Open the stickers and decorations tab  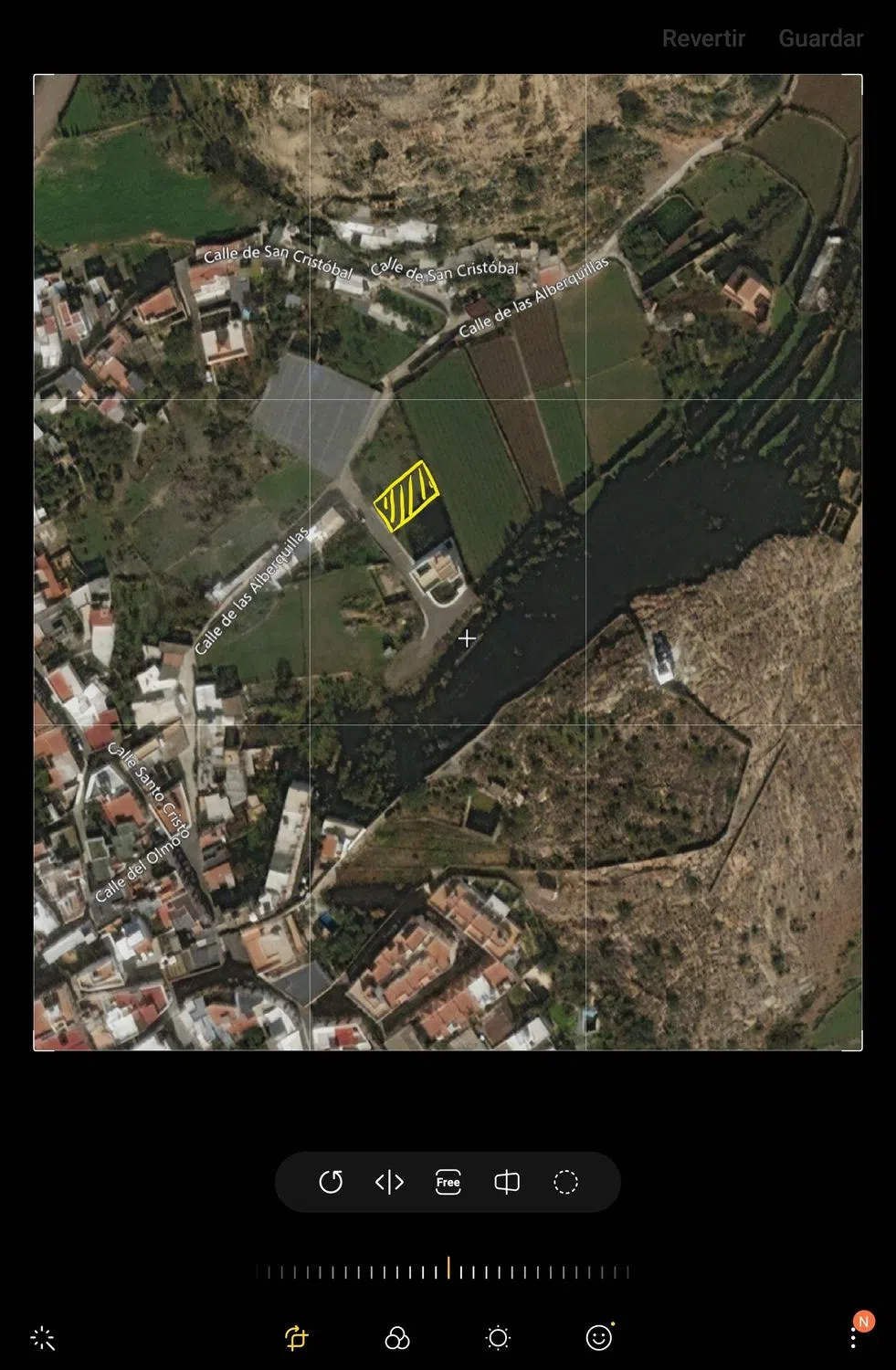(x=598, y=1338)
